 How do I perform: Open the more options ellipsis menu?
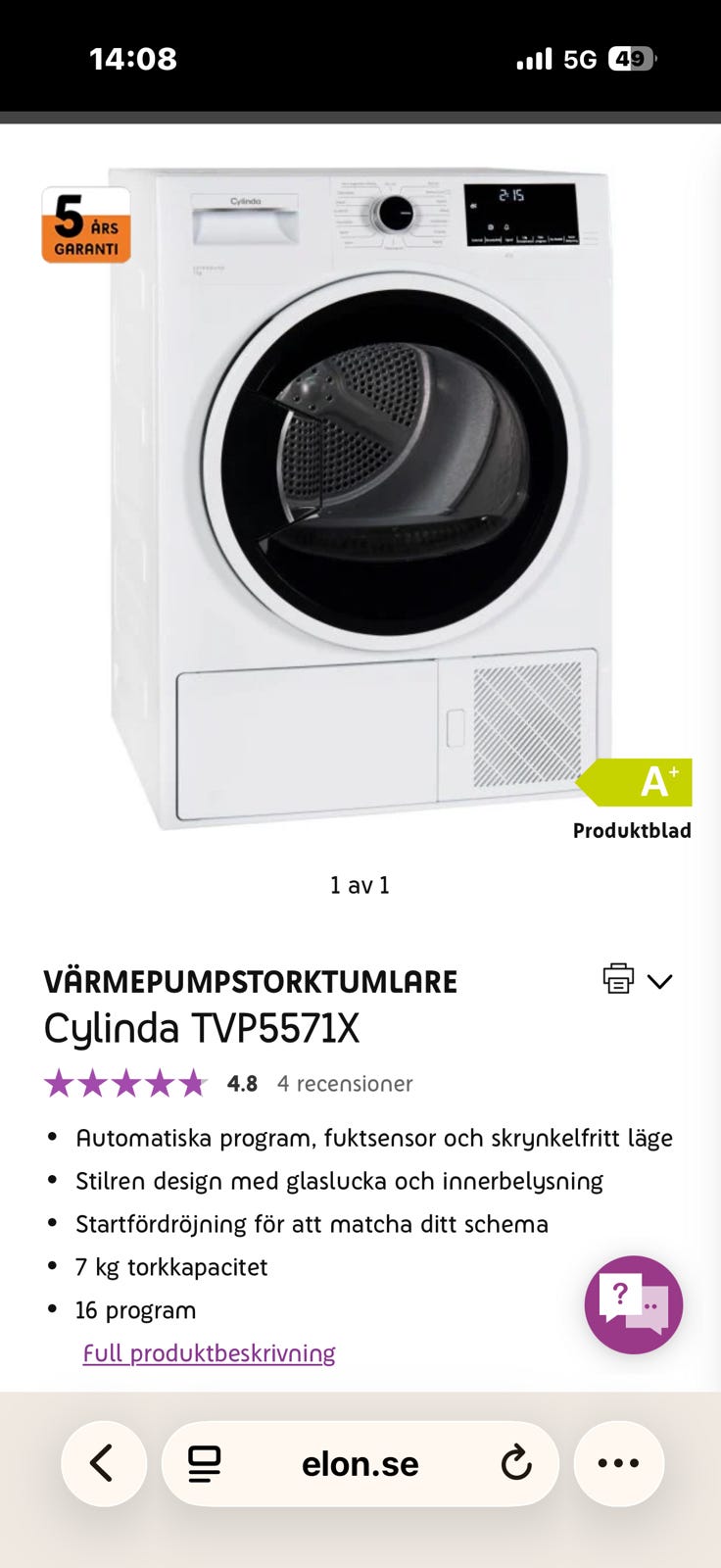(618, 1463)
